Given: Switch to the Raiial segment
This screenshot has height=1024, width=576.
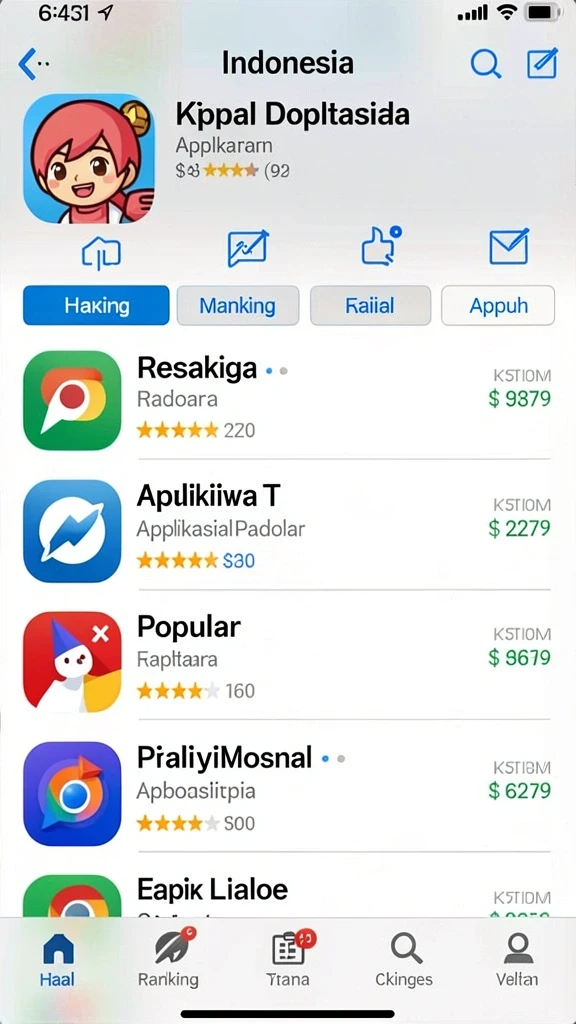Looking at the screenshot, I should click(370, 305).
